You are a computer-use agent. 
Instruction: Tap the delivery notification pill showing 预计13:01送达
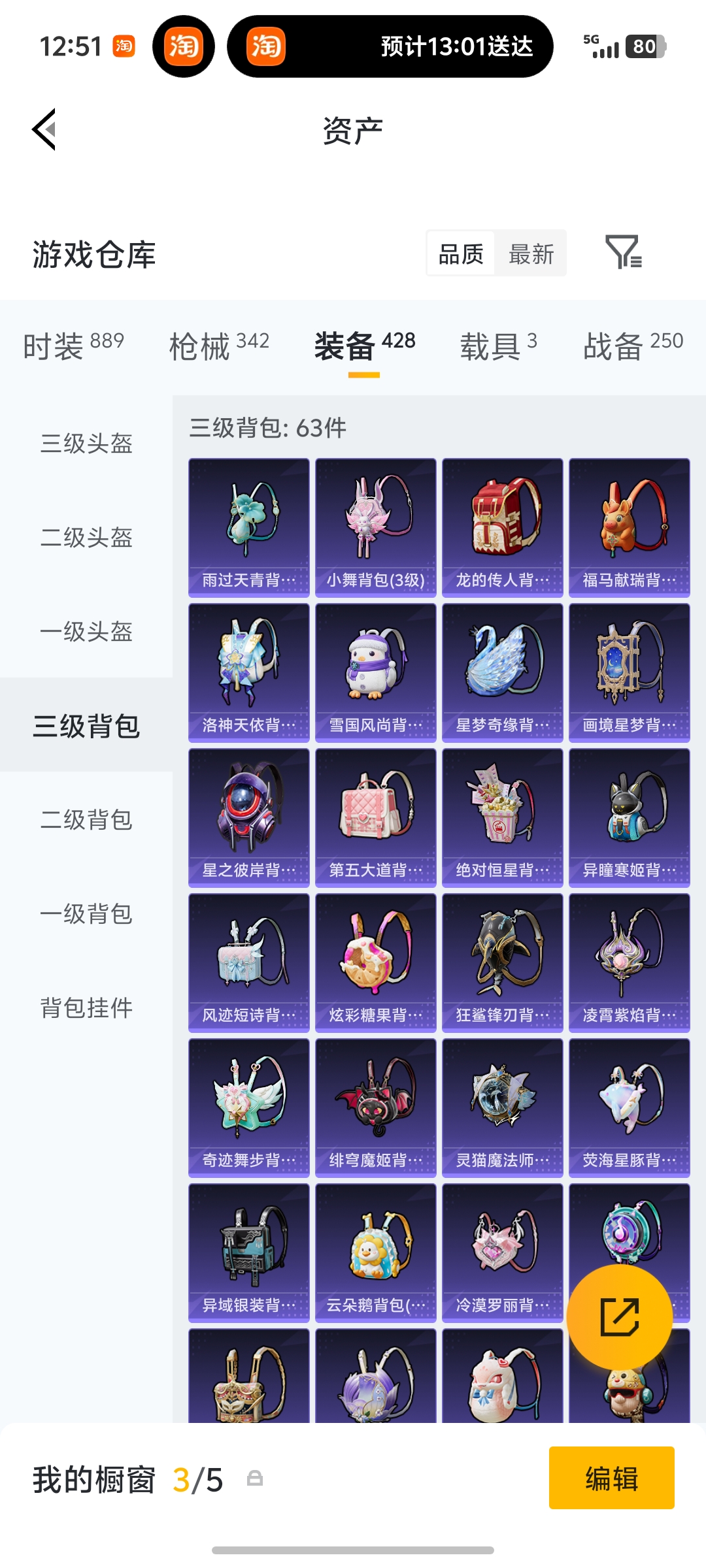pos(392,47)
